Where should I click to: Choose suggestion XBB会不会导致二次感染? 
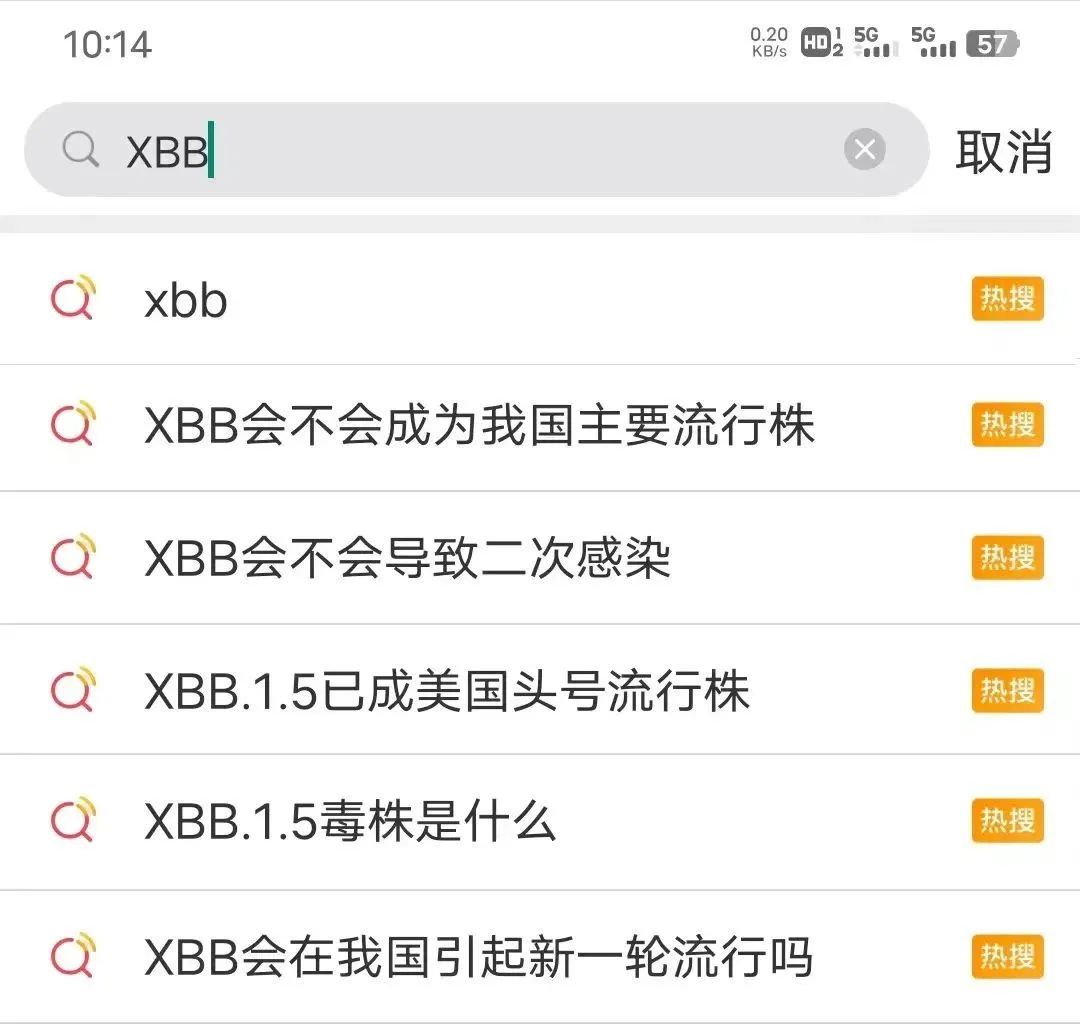coord(407,558)
